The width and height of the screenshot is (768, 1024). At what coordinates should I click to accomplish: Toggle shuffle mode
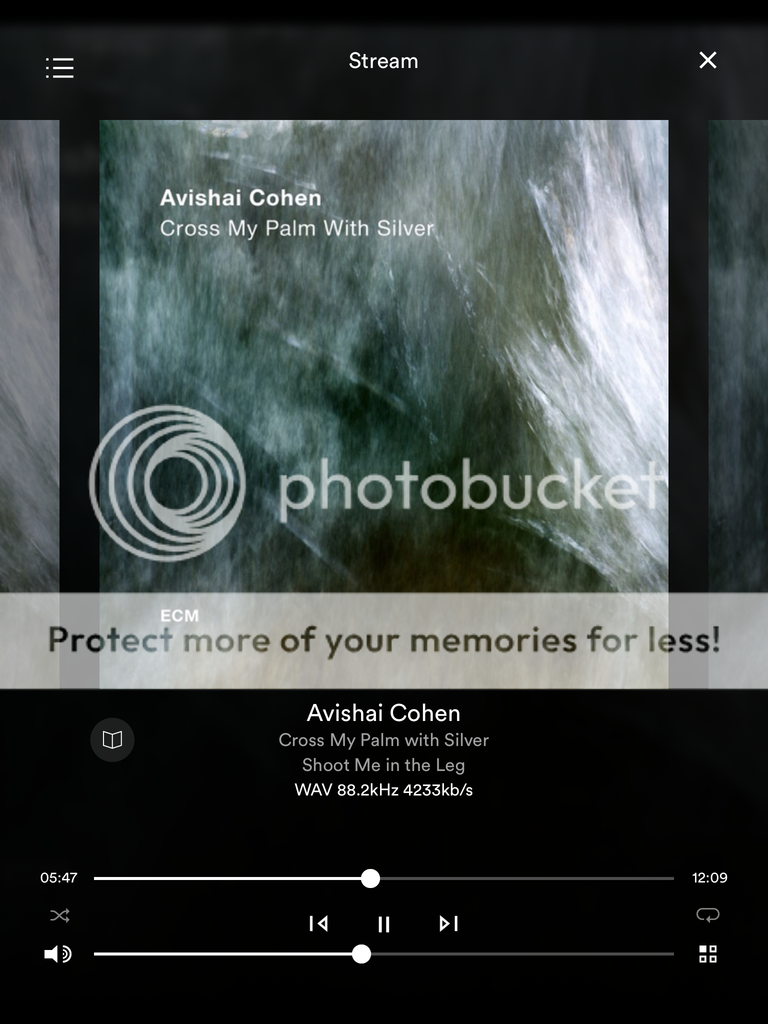tap(60, 915)
